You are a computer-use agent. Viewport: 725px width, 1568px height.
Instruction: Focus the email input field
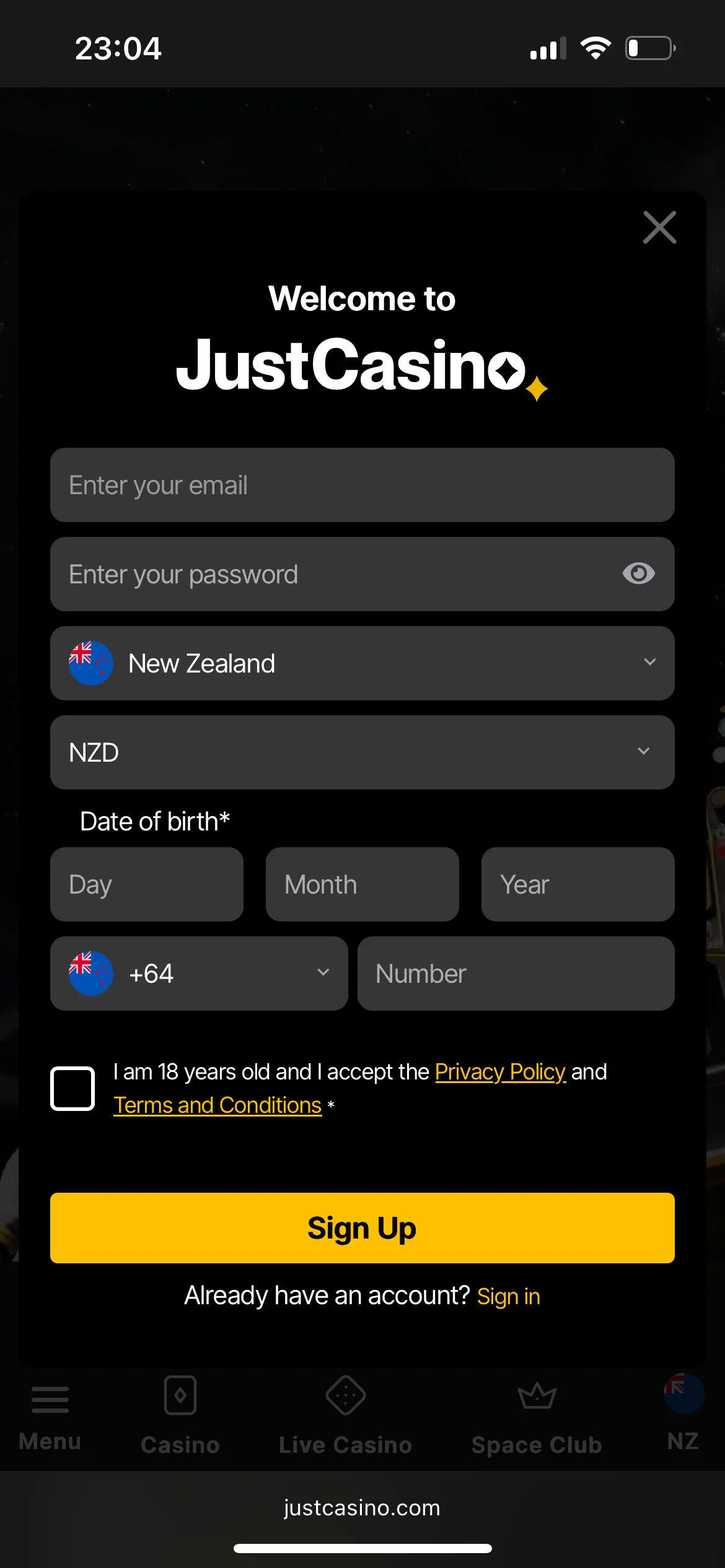[362, 485]
